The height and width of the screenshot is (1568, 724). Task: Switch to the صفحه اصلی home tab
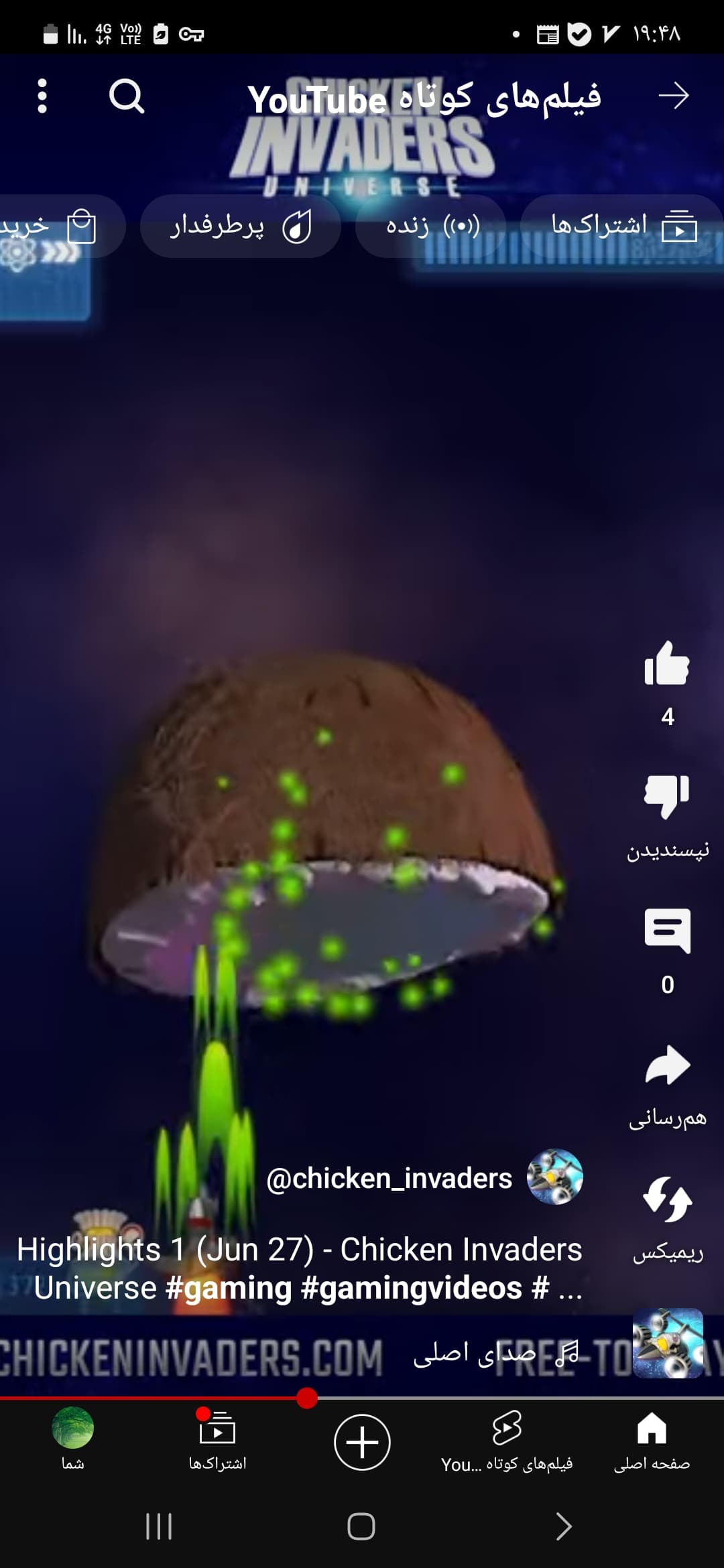point(651,1441)
